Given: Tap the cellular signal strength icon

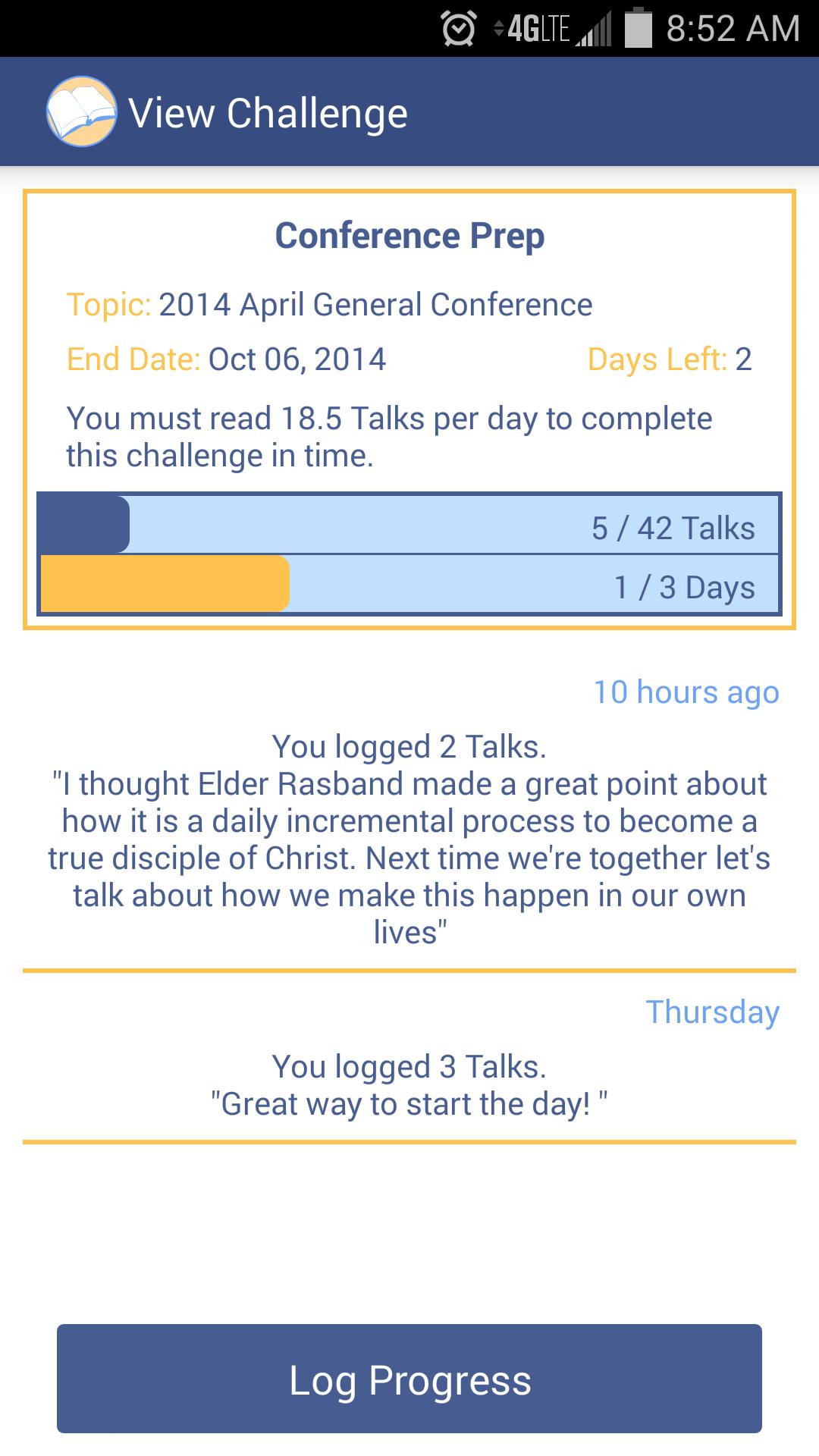Looking at the screenshot, I should [598, 29].
